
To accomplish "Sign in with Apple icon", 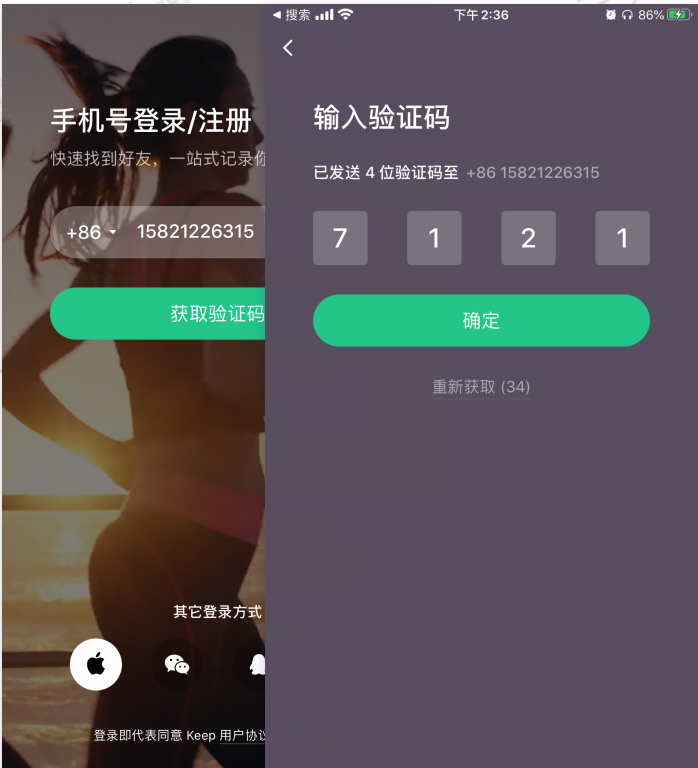I will coord(96,665).
